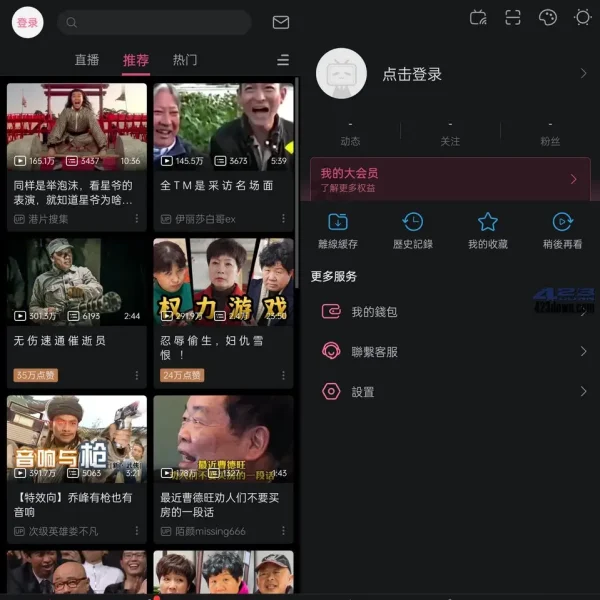Open 聯繫客服 customer service
Viewport: 600px width, 600px height.
(x=449, y=352)
